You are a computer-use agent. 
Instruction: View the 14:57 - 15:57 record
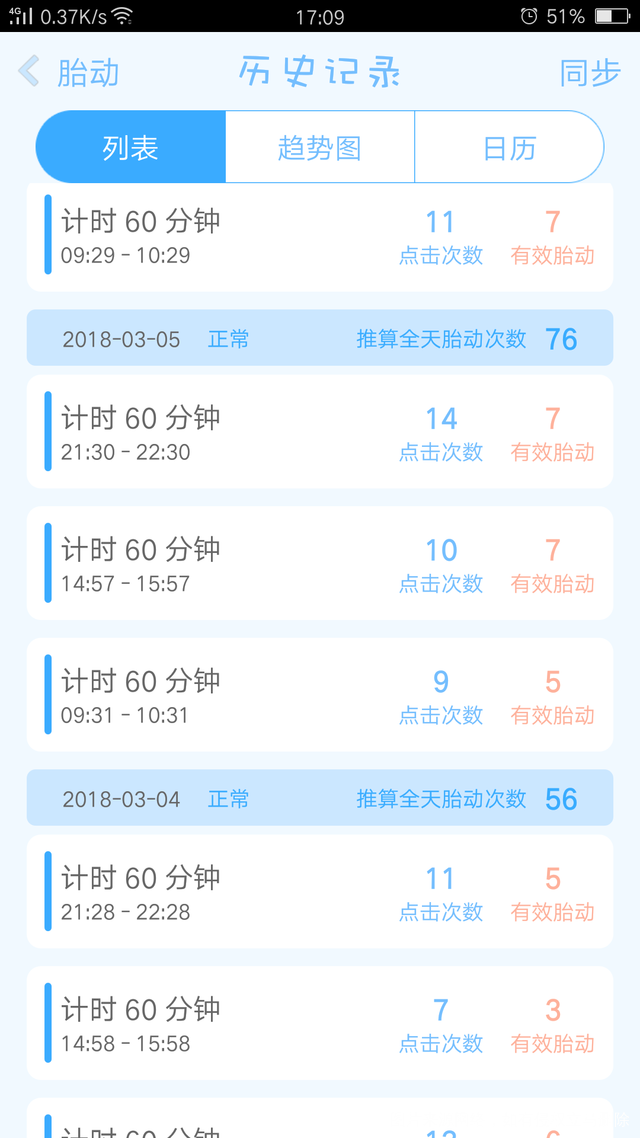320,564
